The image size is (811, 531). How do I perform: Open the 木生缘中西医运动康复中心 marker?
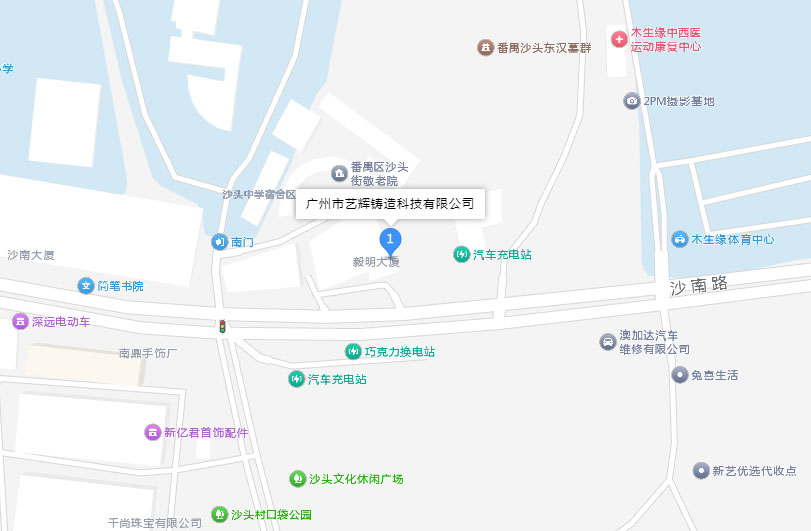[x=620, y=40]
